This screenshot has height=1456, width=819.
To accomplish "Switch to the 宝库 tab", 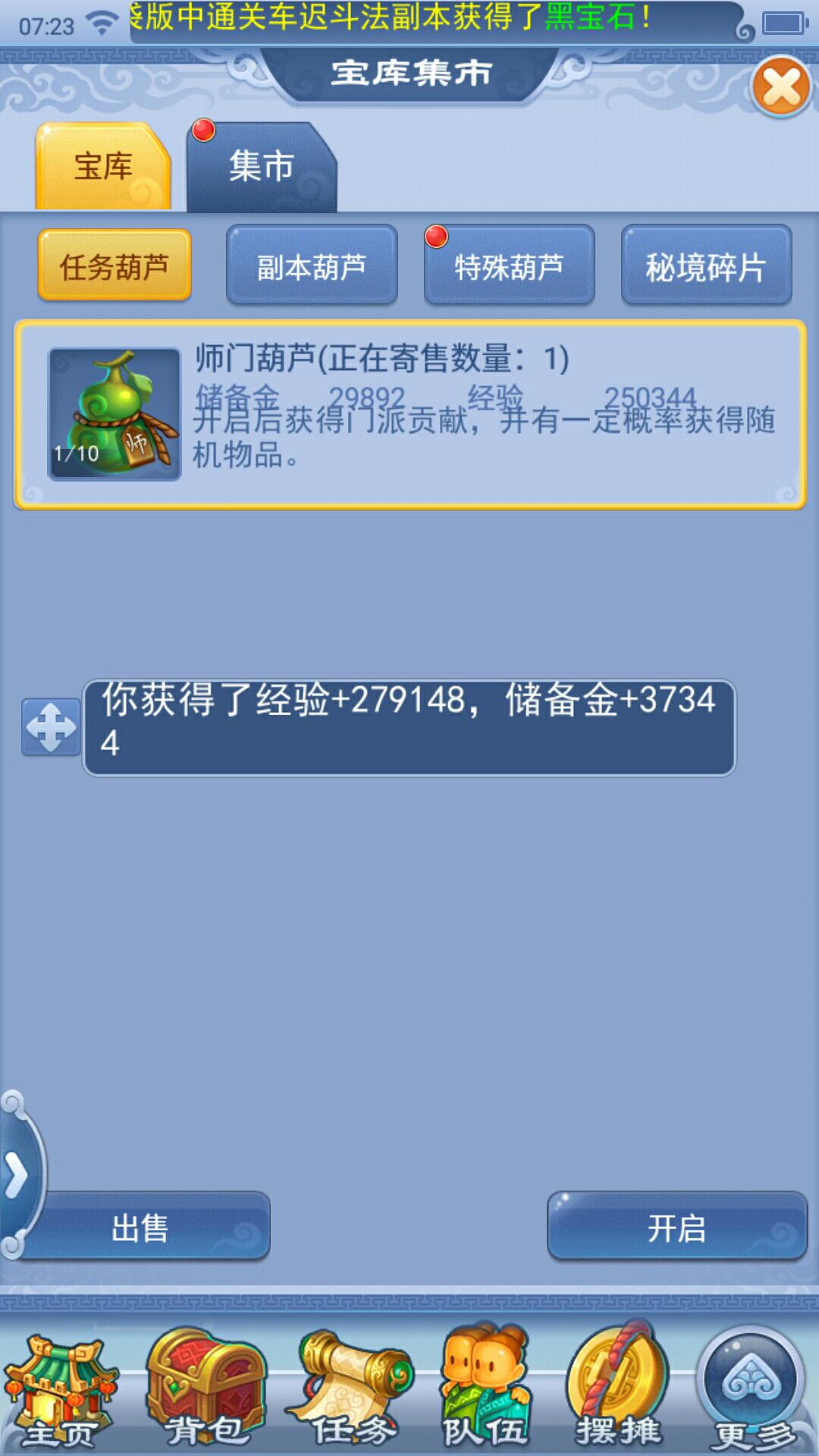I will pyautogui.click(x=103, y=166).
